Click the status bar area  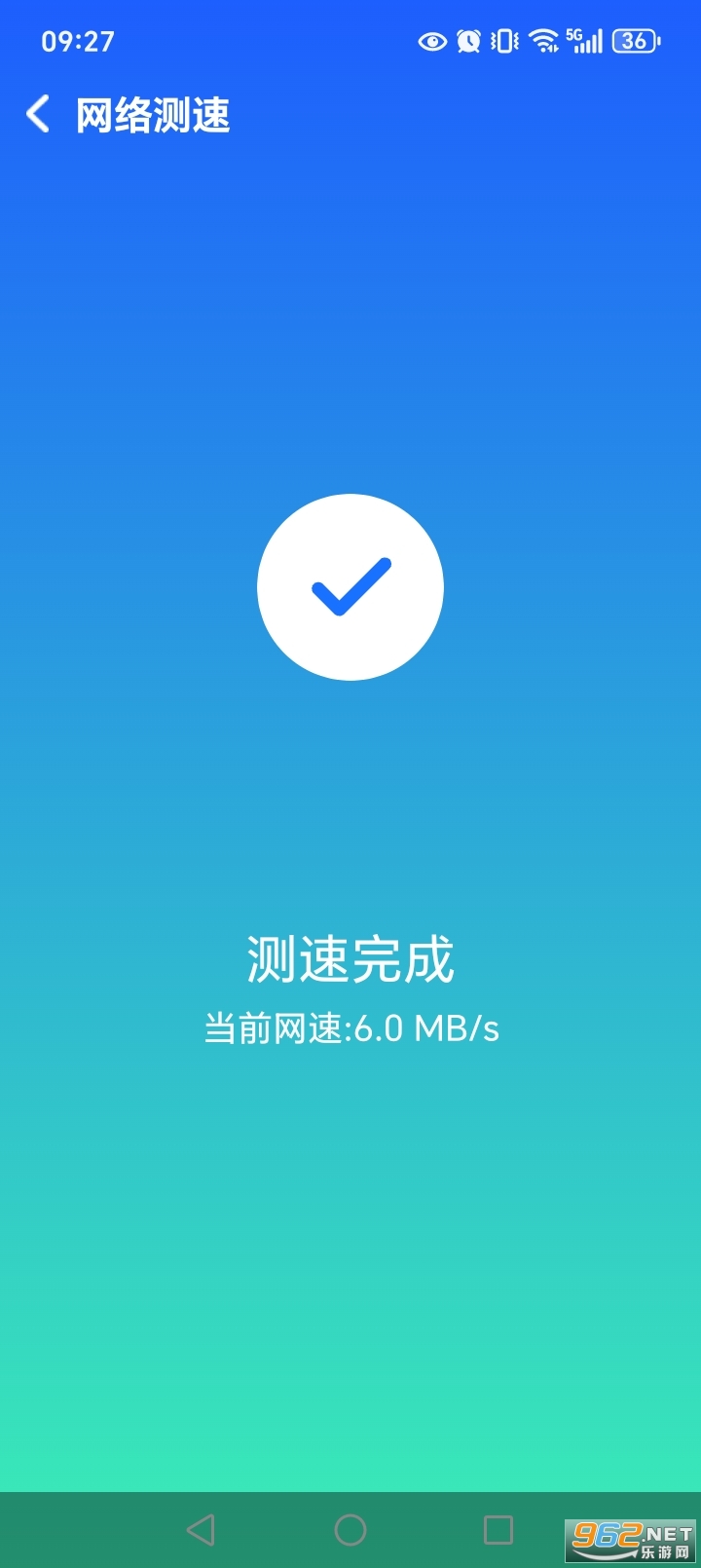pos(350,41)
